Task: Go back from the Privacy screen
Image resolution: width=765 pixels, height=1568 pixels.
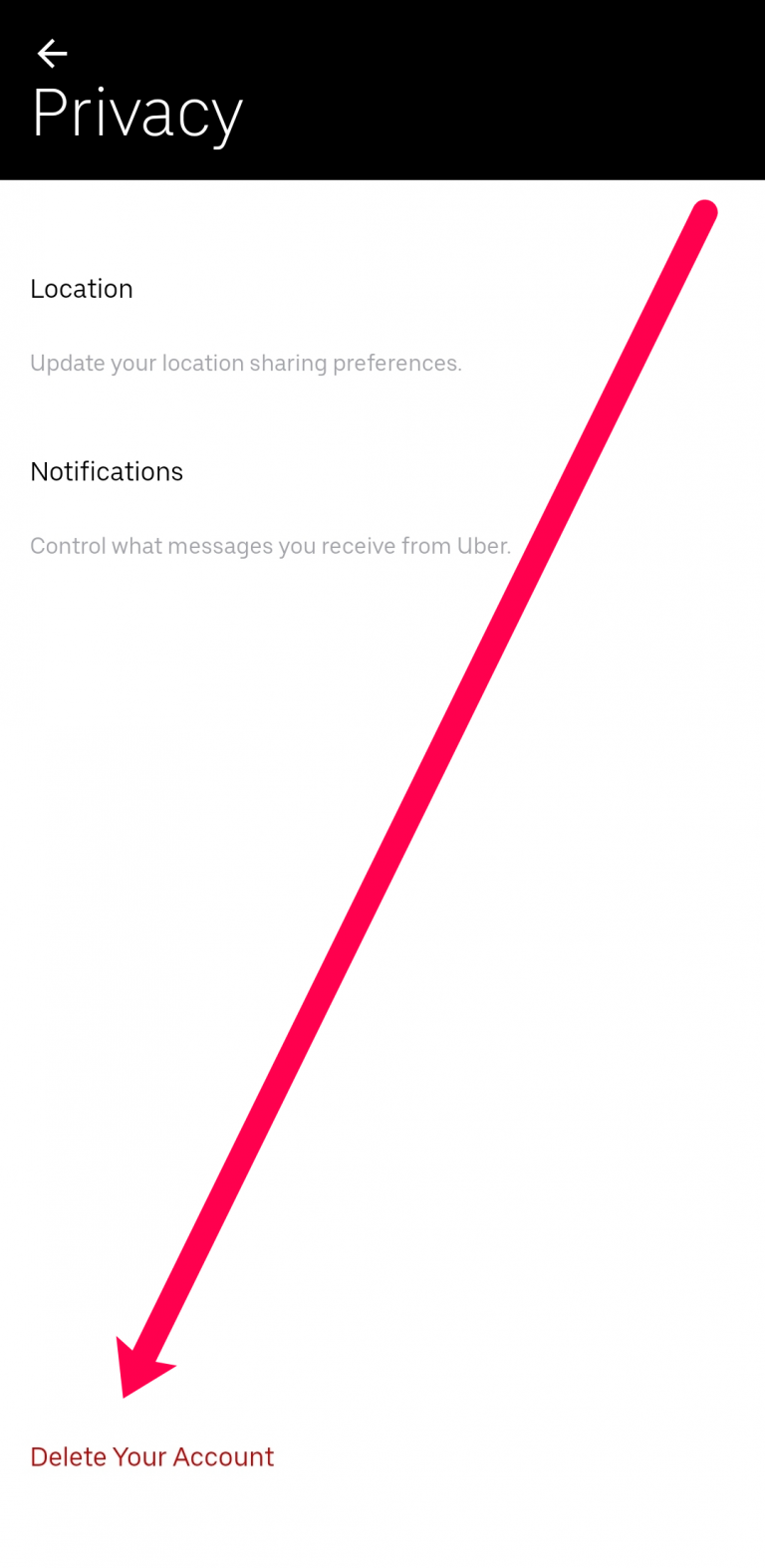Action: [x=52, y=54]
